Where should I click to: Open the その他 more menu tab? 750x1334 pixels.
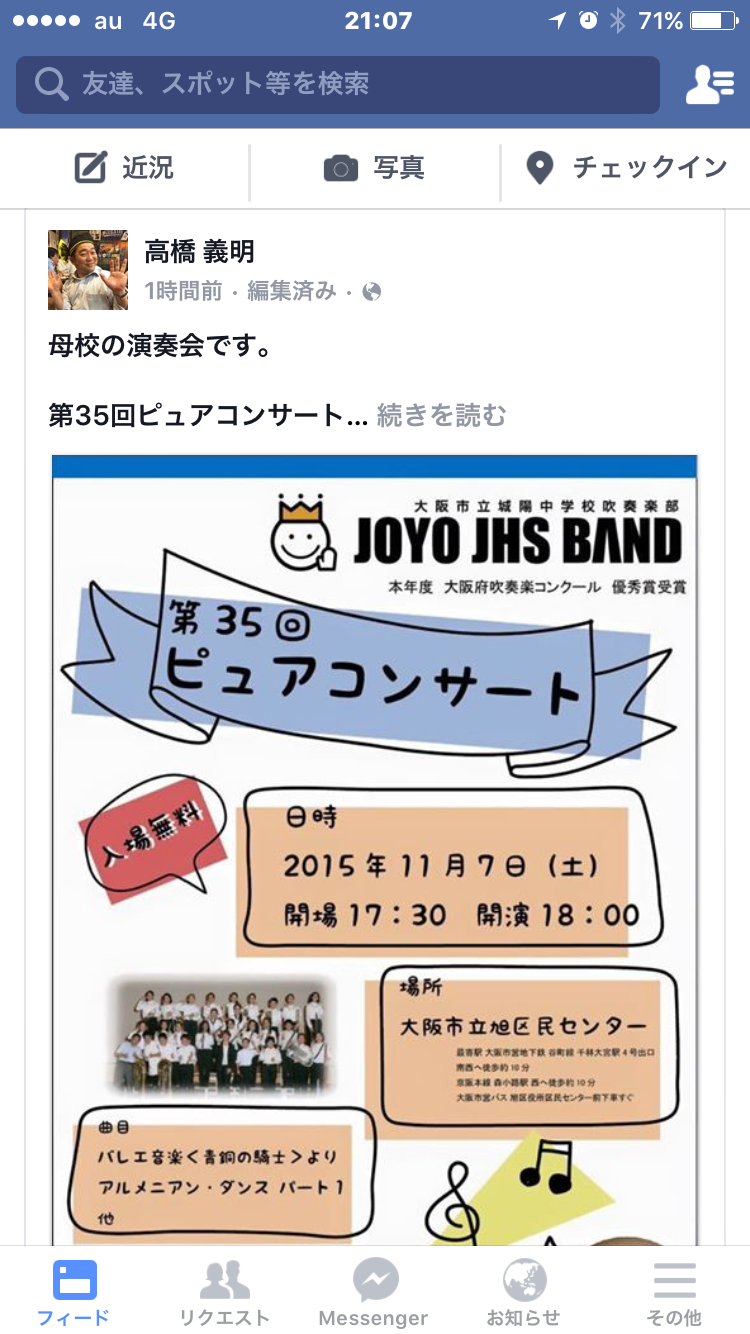pos(674,1291)
